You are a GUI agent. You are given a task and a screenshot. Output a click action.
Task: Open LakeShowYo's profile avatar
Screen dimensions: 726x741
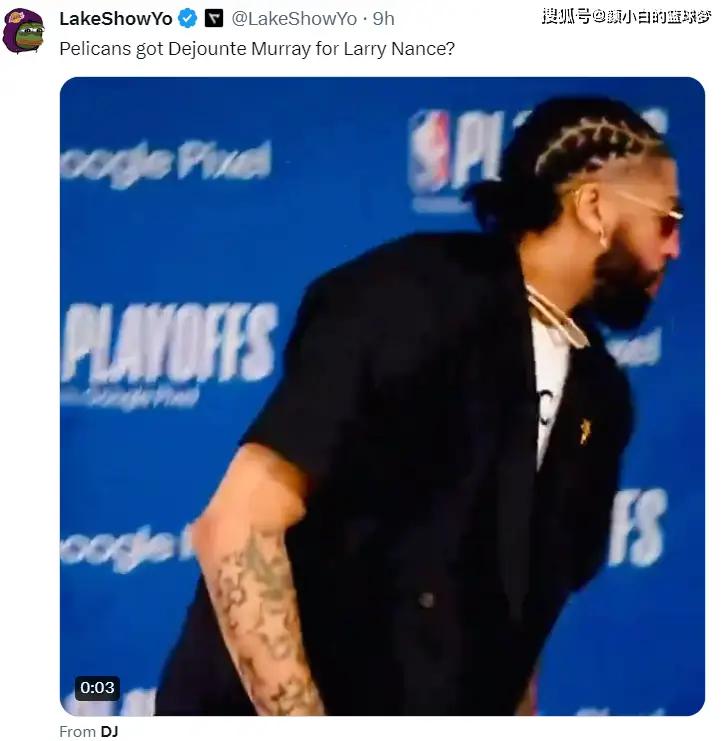click(x=24, y=31)
